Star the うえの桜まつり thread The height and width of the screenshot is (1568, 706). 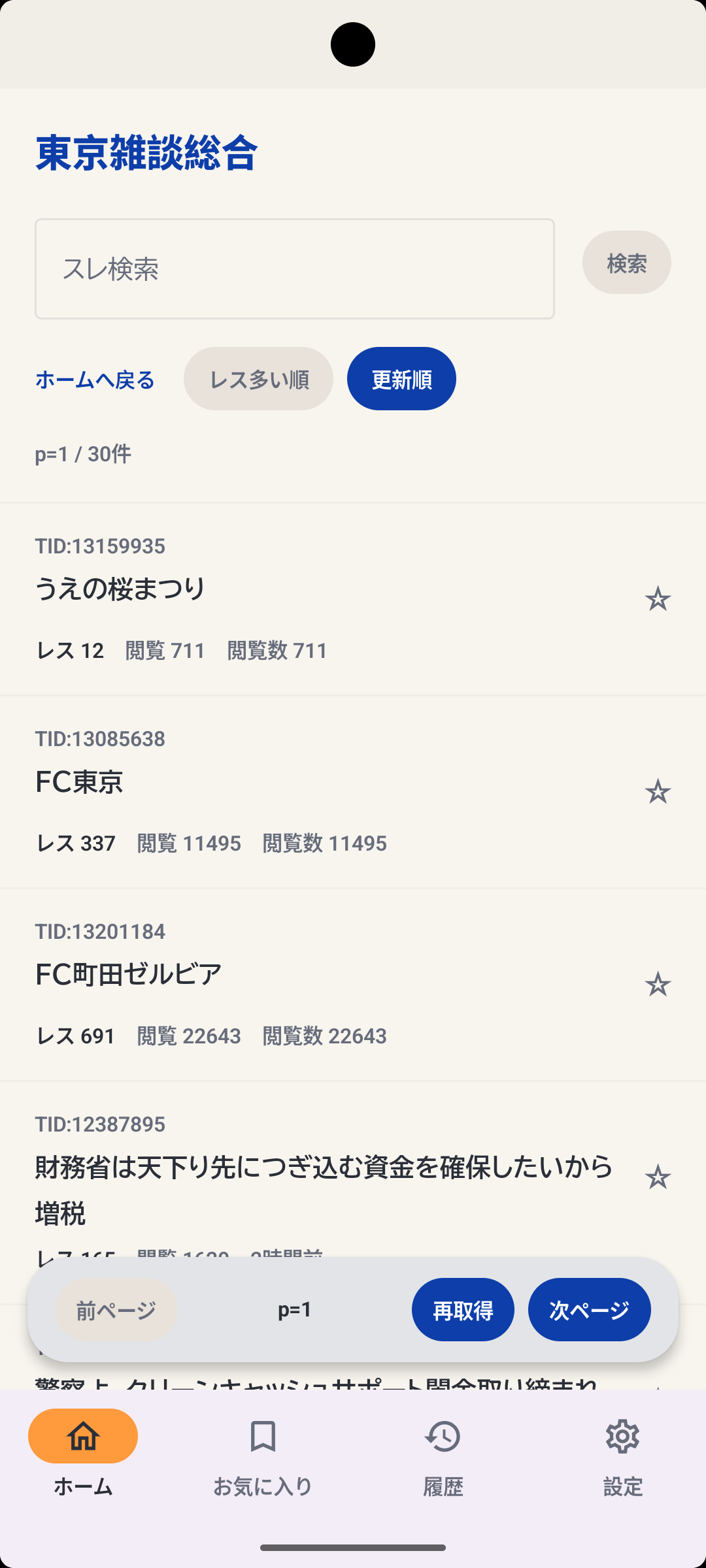tap(658, 598)
